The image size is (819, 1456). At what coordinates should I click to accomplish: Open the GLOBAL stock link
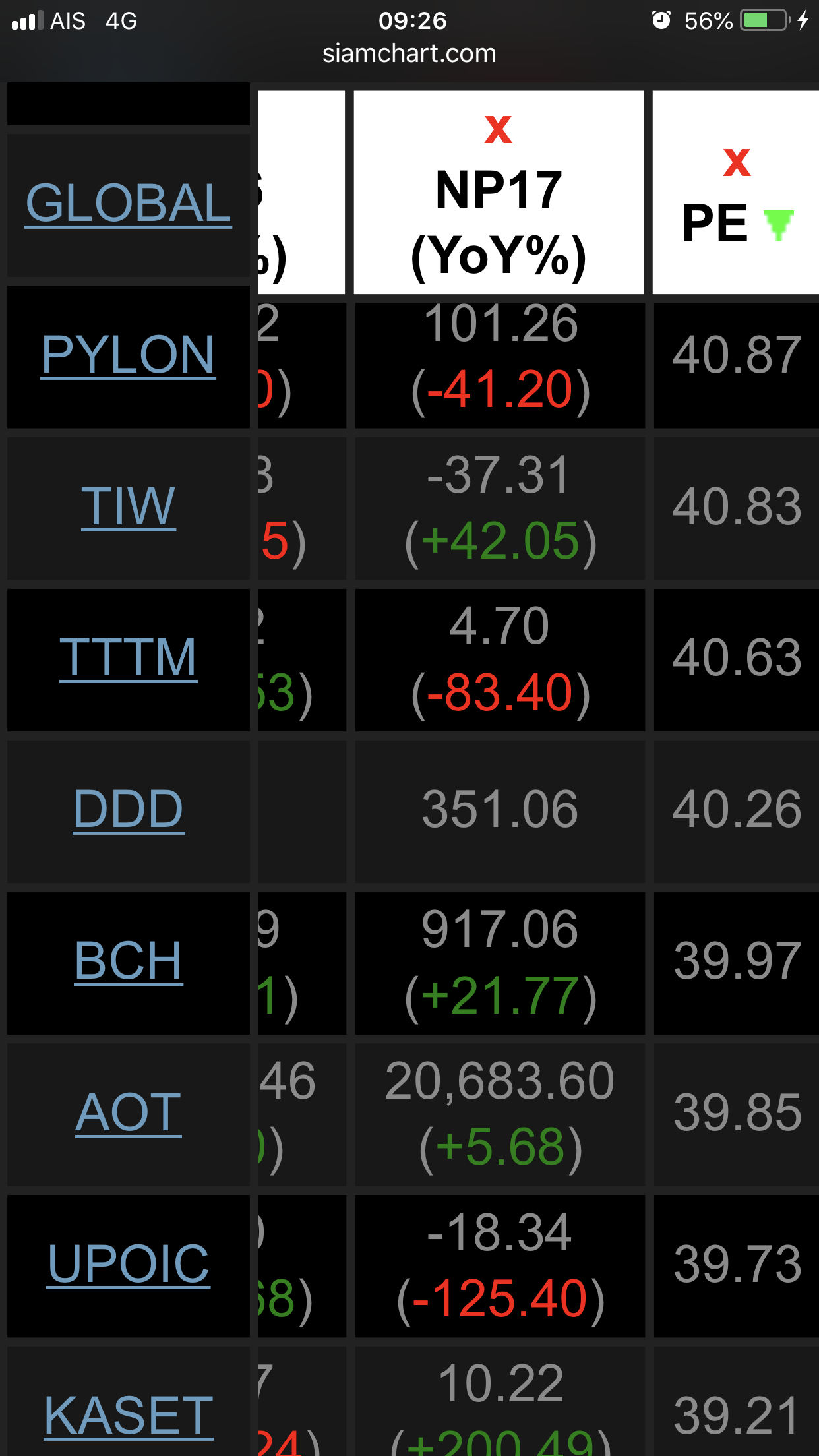pyautogui.click(x=129, y=203)
